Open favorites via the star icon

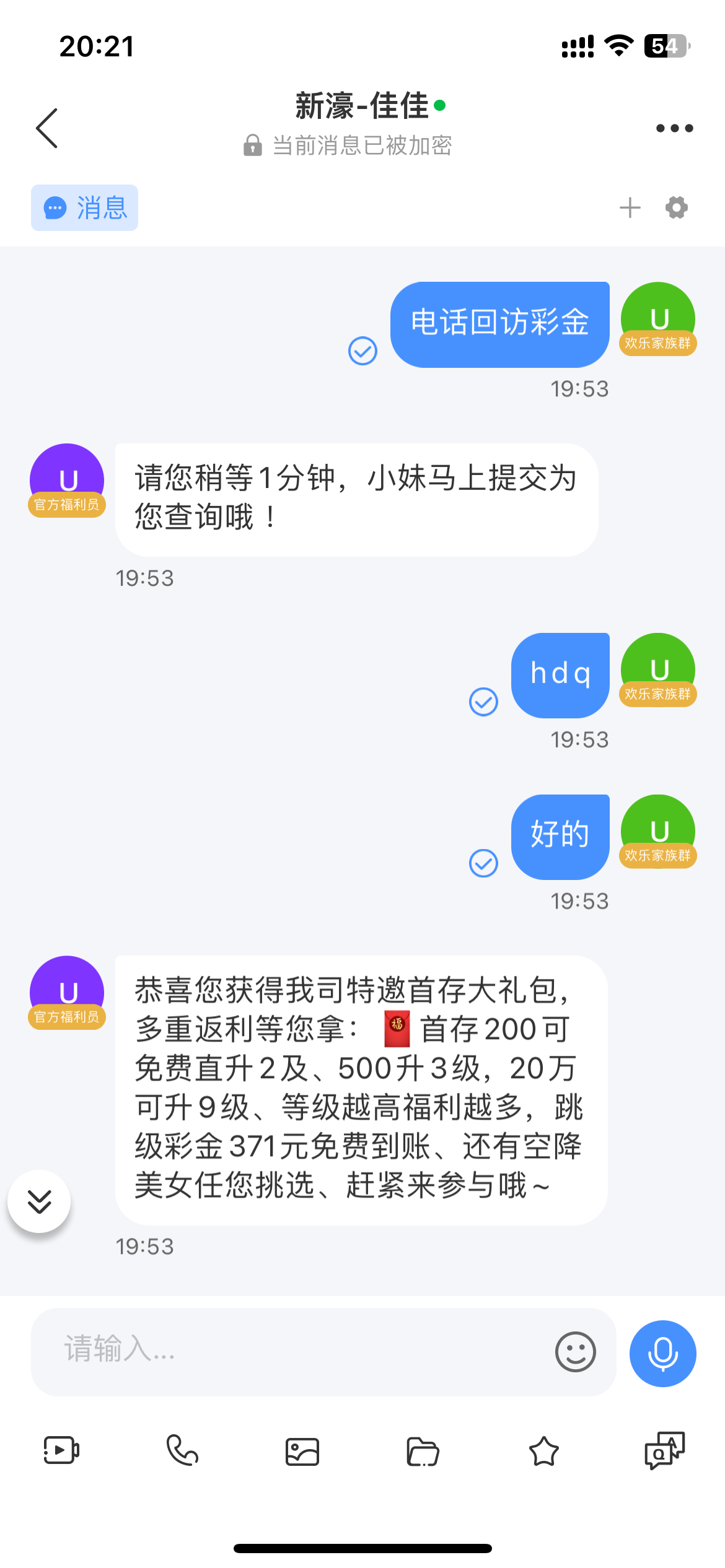pyautogui.click(x=544, y=1451)
